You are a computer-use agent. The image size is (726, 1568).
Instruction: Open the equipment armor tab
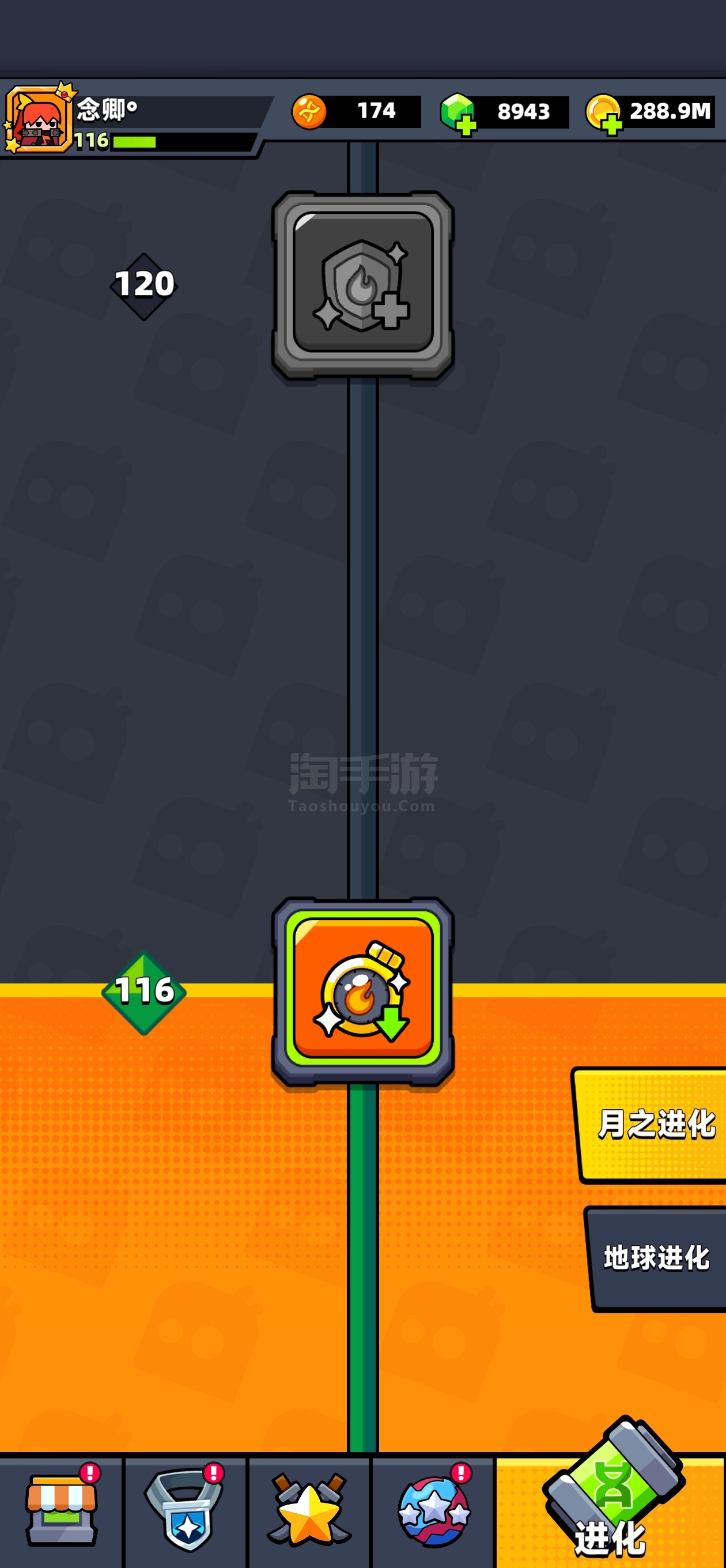coord(185,1512)
